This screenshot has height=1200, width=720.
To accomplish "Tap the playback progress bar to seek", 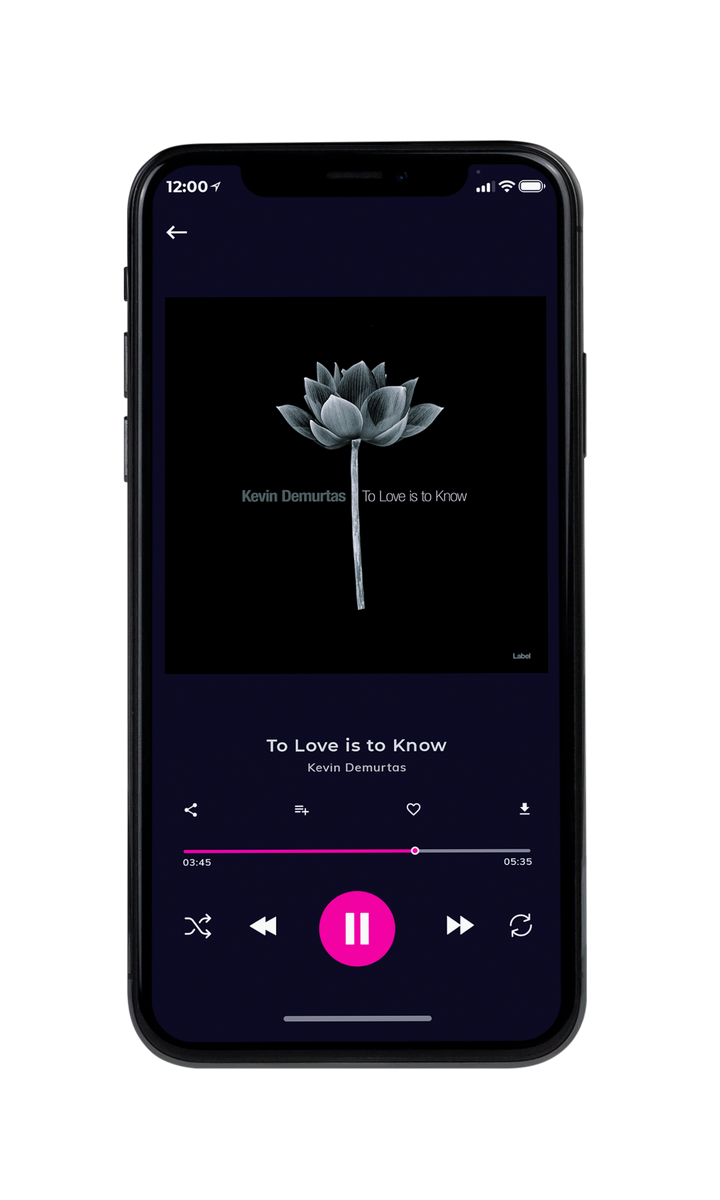I will coord(357,851).
